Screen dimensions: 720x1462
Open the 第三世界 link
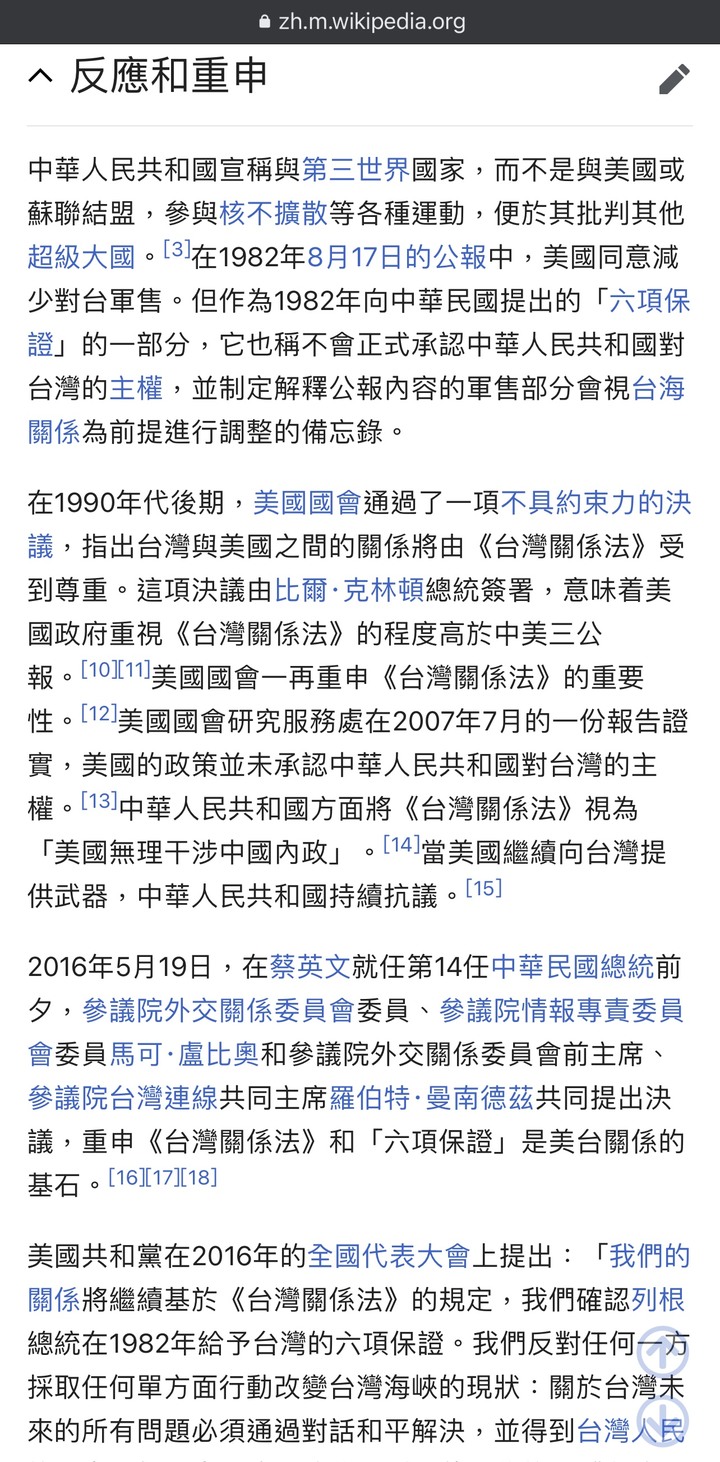click(x=356, y=169)
